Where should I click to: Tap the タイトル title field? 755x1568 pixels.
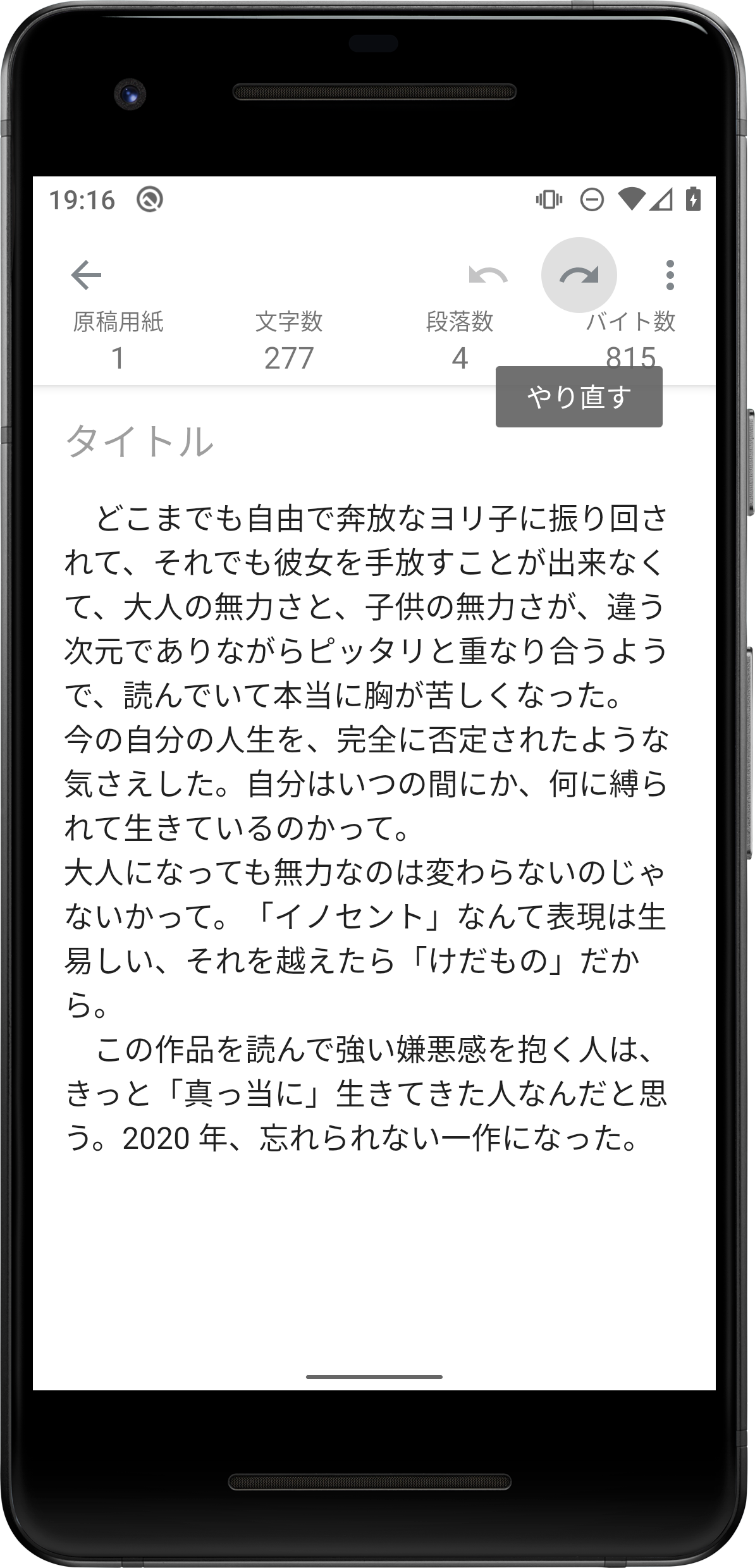(x=253, y=441)
